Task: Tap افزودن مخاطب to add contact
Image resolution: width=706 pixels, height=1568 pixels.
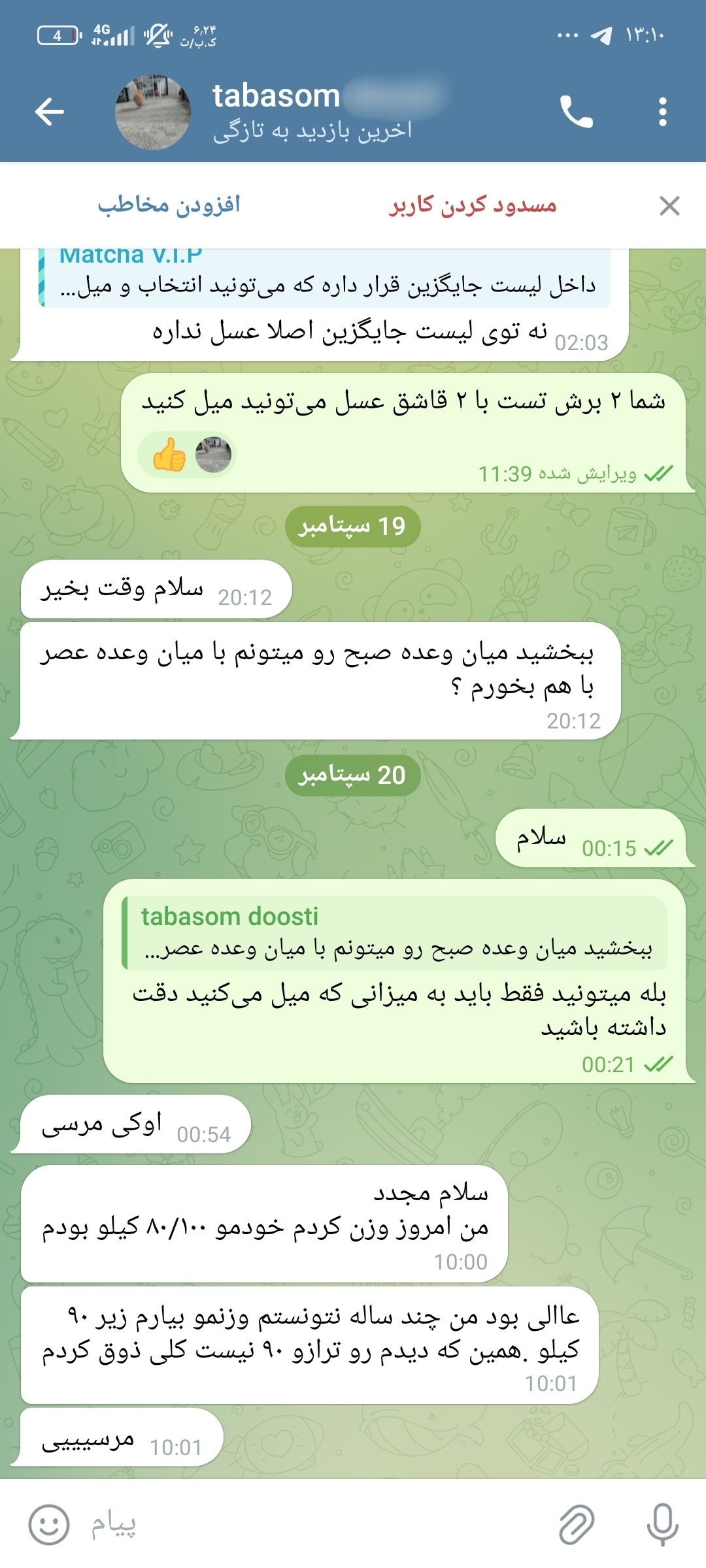Action: [x=169, y=205]
